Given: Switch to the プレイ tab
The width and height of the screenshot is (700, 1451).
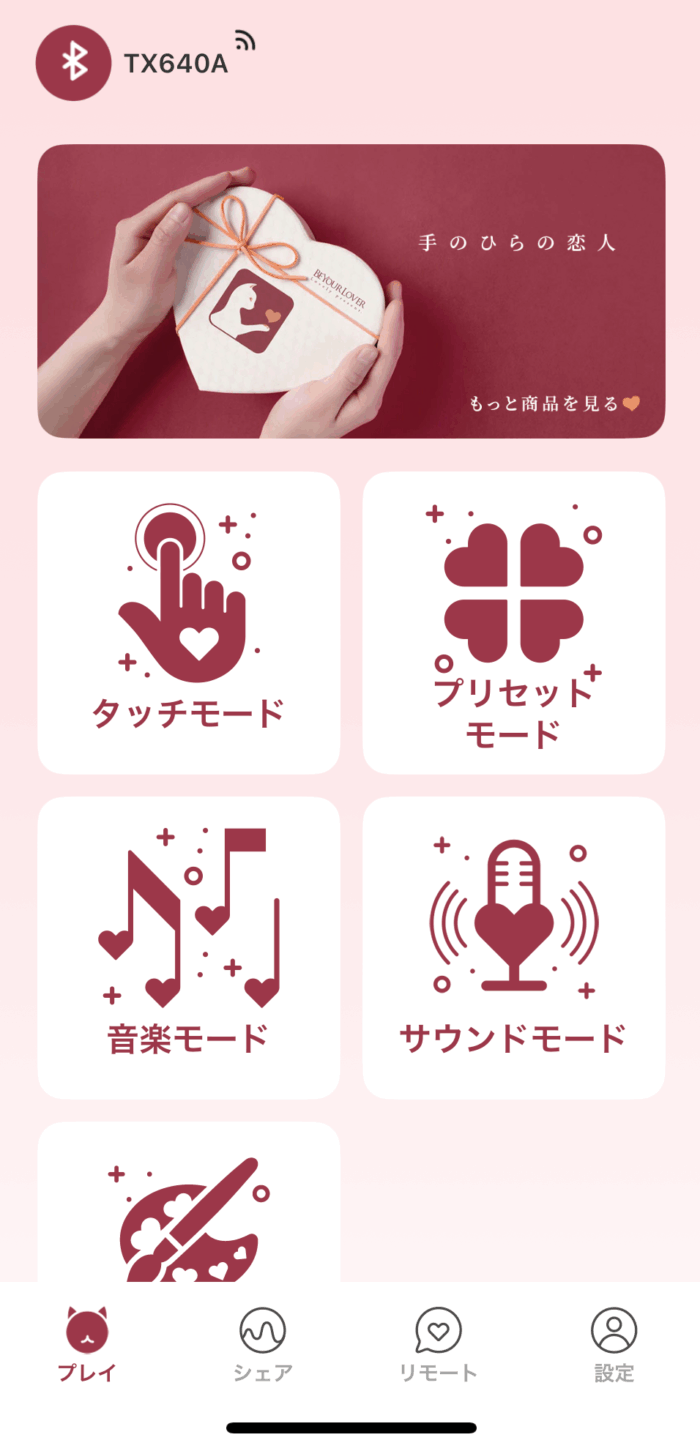Looking at the screenshot, I should [87, 1344].
